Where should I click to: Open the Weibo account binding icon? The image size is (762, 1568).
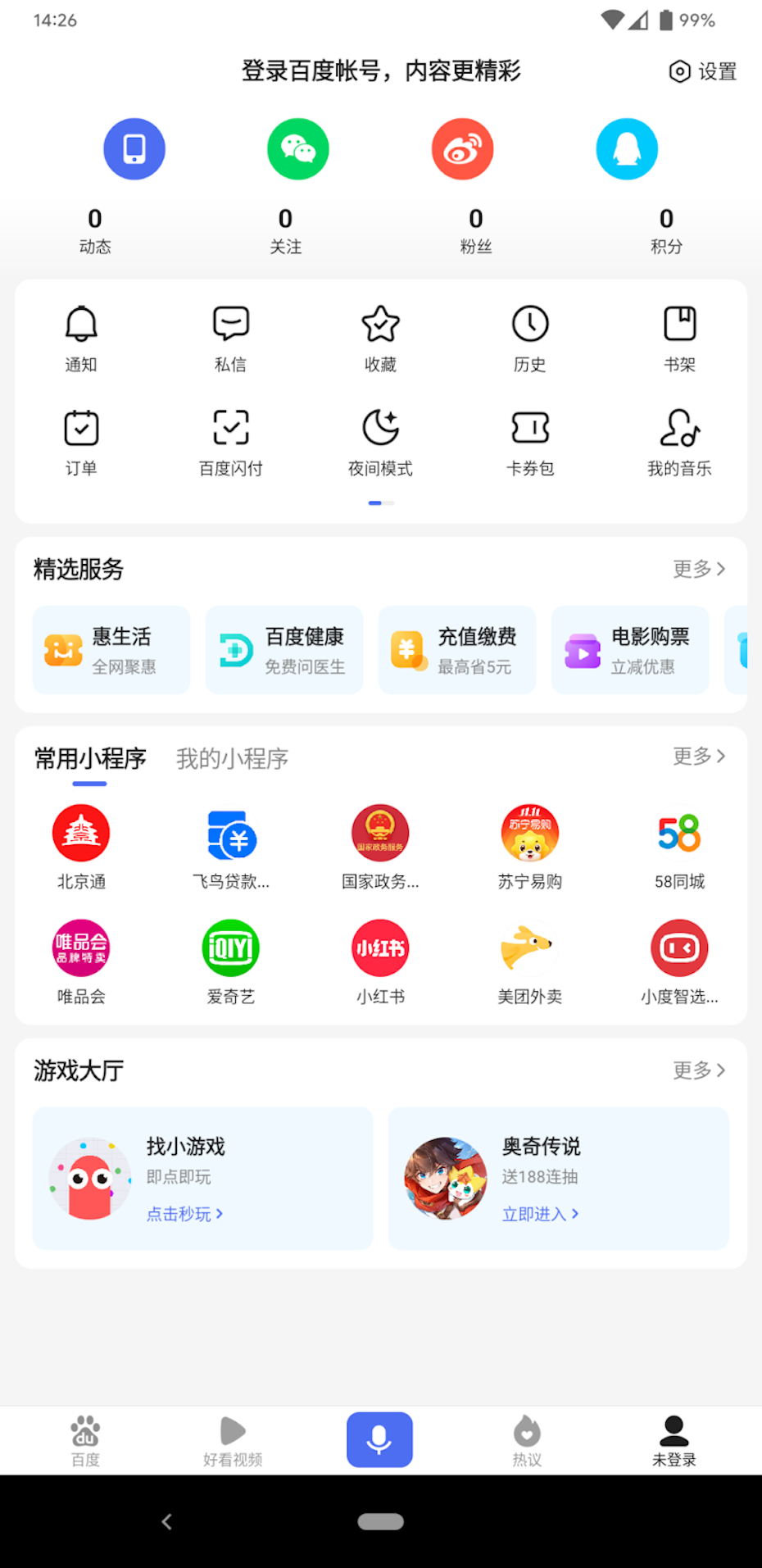(461, 148)
